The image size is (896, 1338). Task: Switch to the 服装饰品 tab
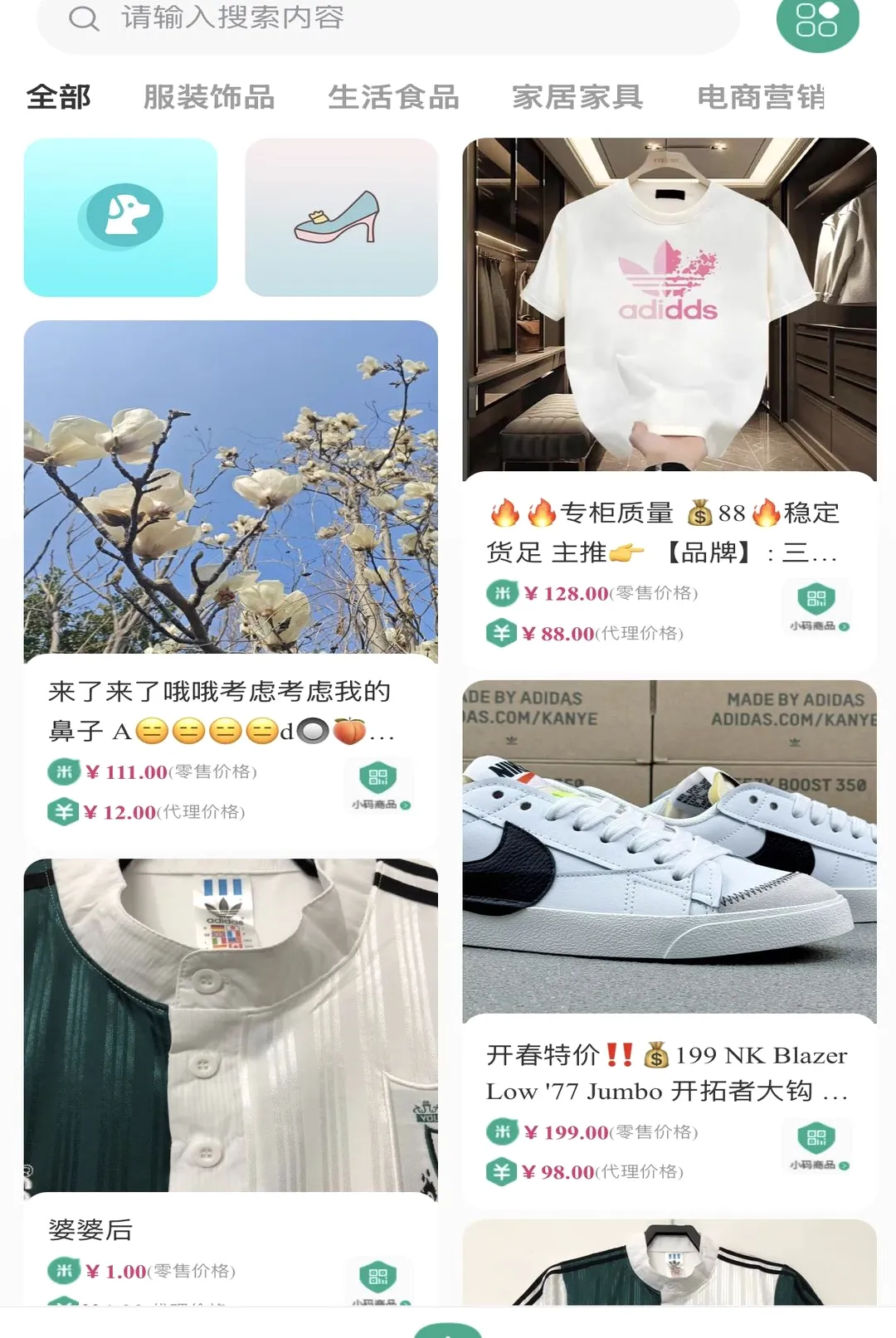[x=209, y=97]
